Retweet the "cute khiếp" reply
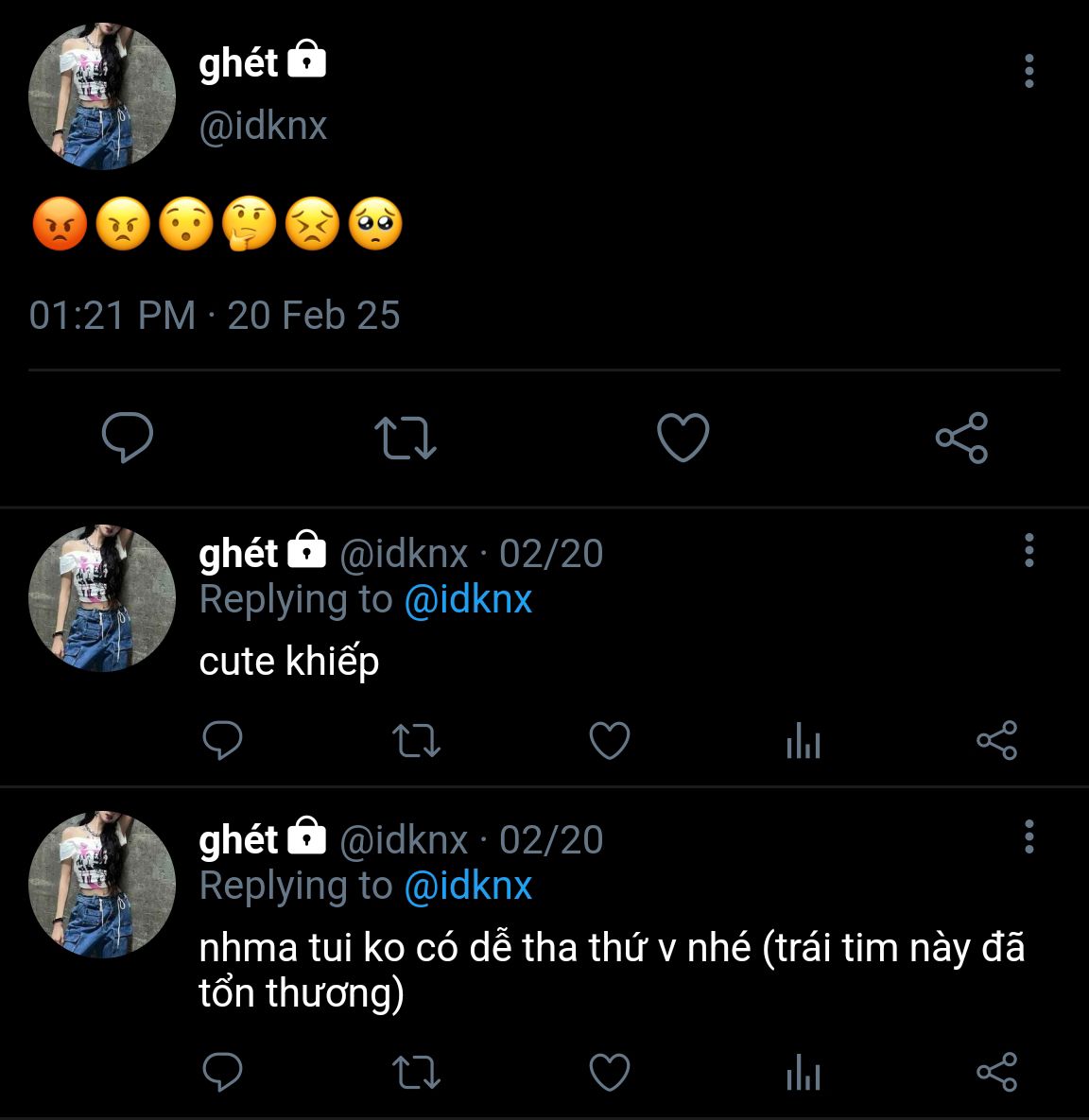Viewport: 1089px width, 1120px height. click(416, 741)
